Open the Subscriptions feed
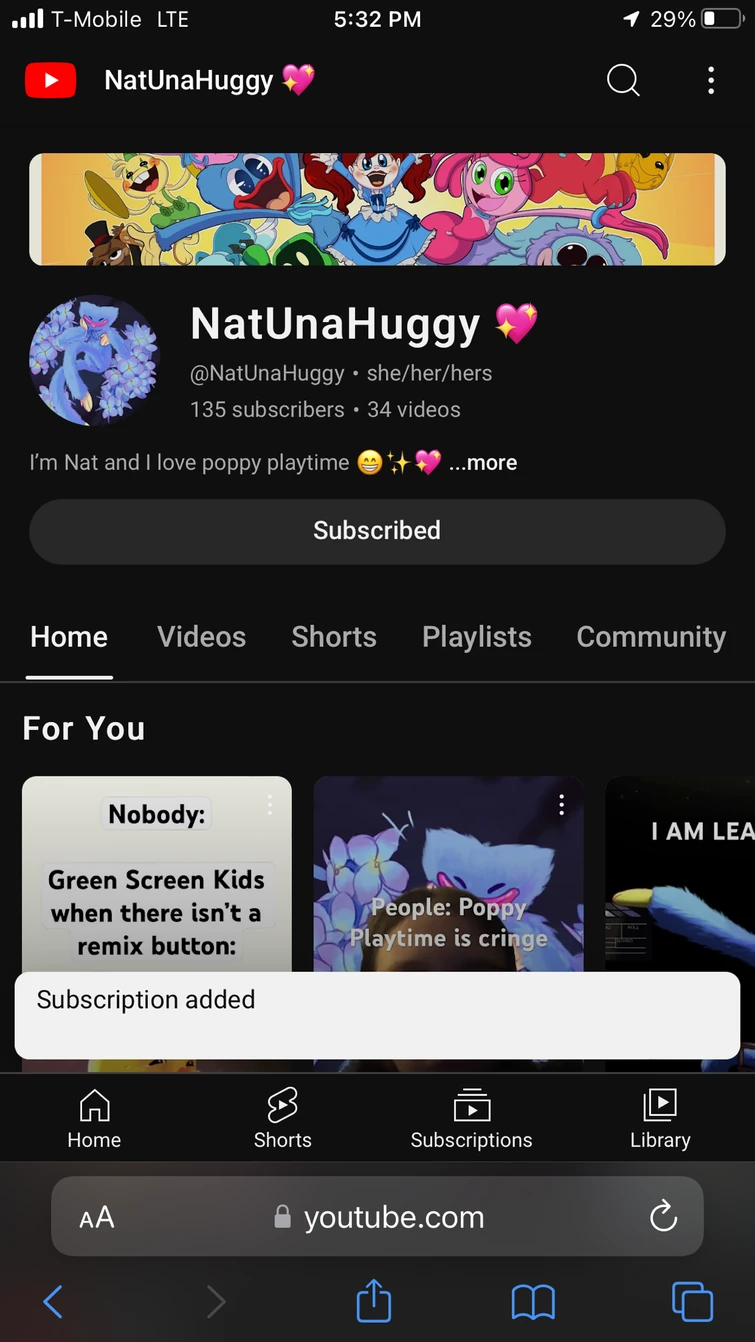This screenshot has height=1342, width=755. pyautogui.click(x=471, y=1119)
